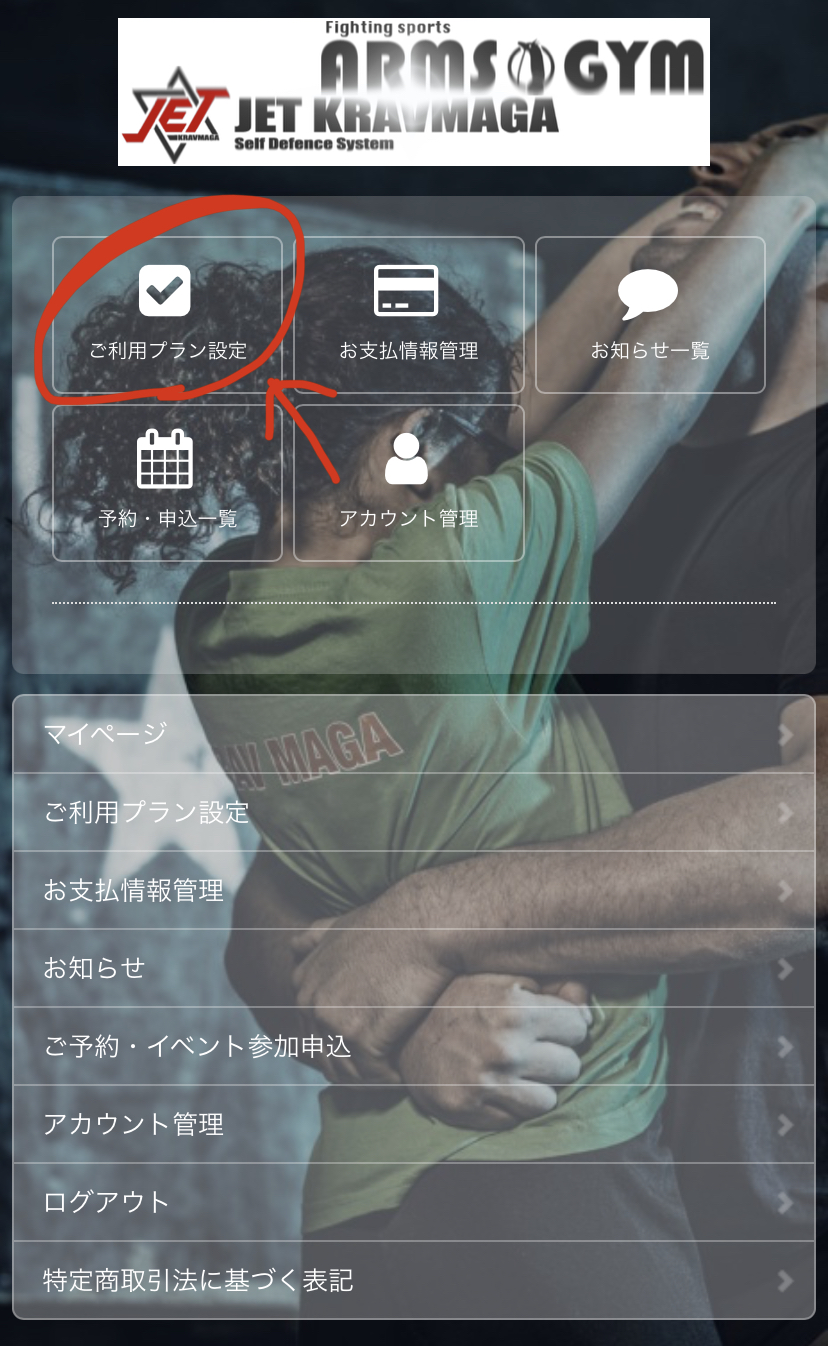
Task: Open the ご利用プラン設定 tile with checkmark icon
Action: 167,315
